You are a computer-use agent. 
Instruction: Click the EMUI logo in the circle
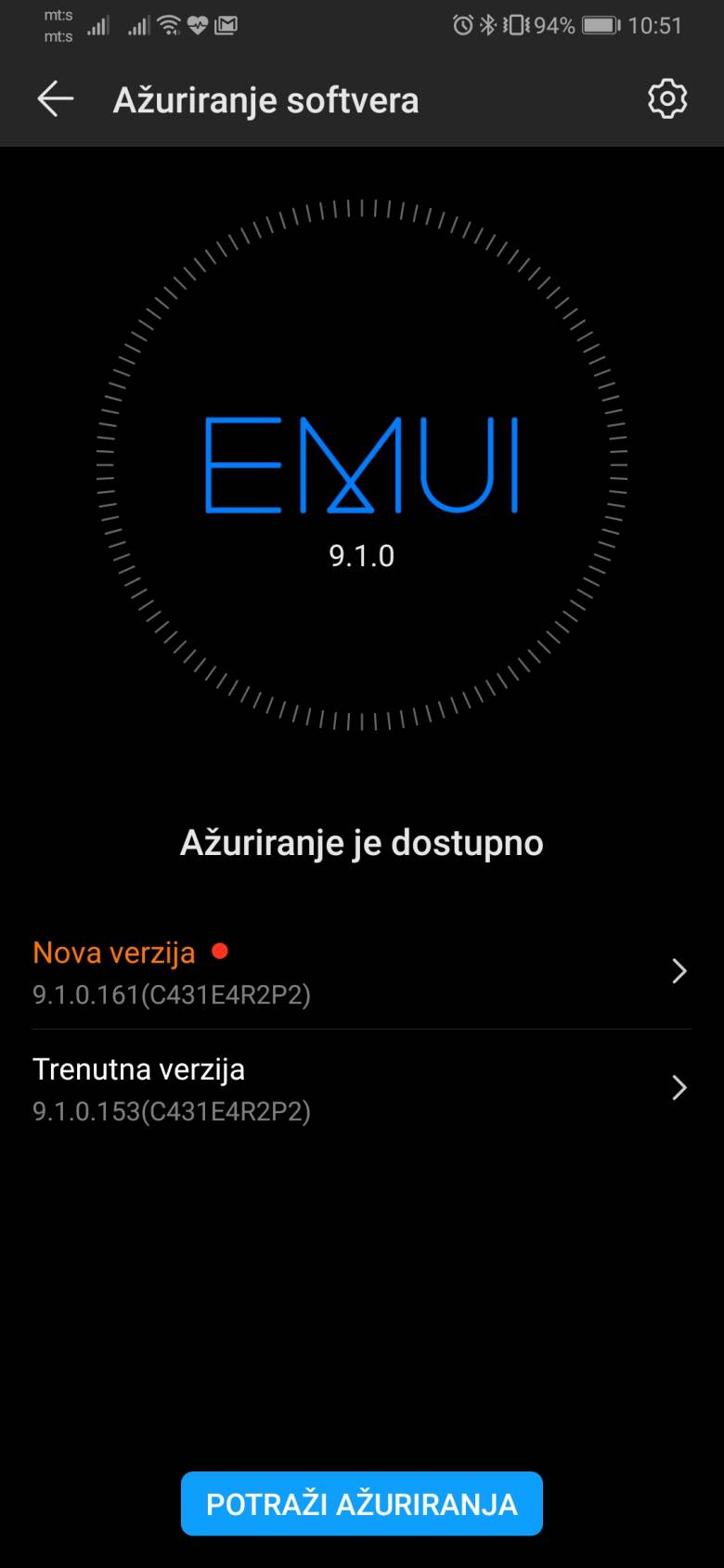(362, 469)
